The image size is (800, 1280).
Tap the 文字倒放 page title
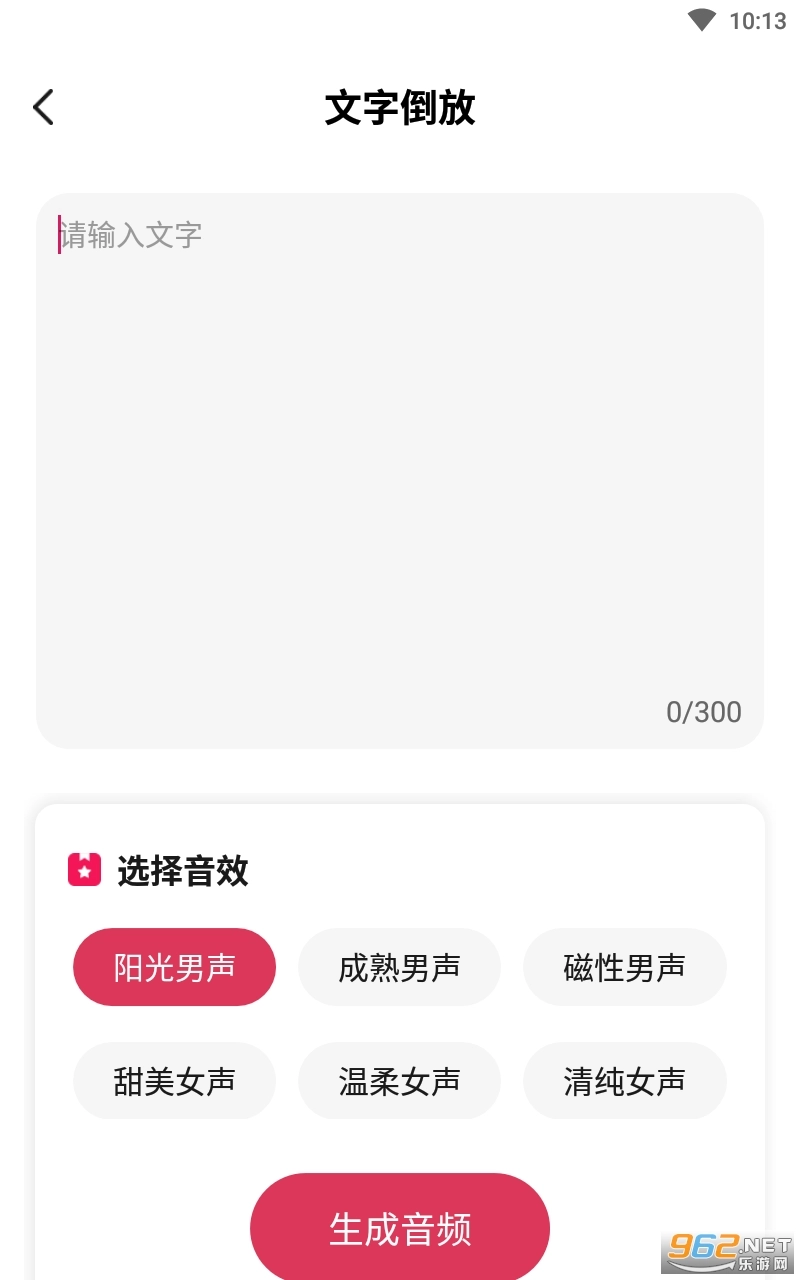pyautogui.click(x=399, y=108)
